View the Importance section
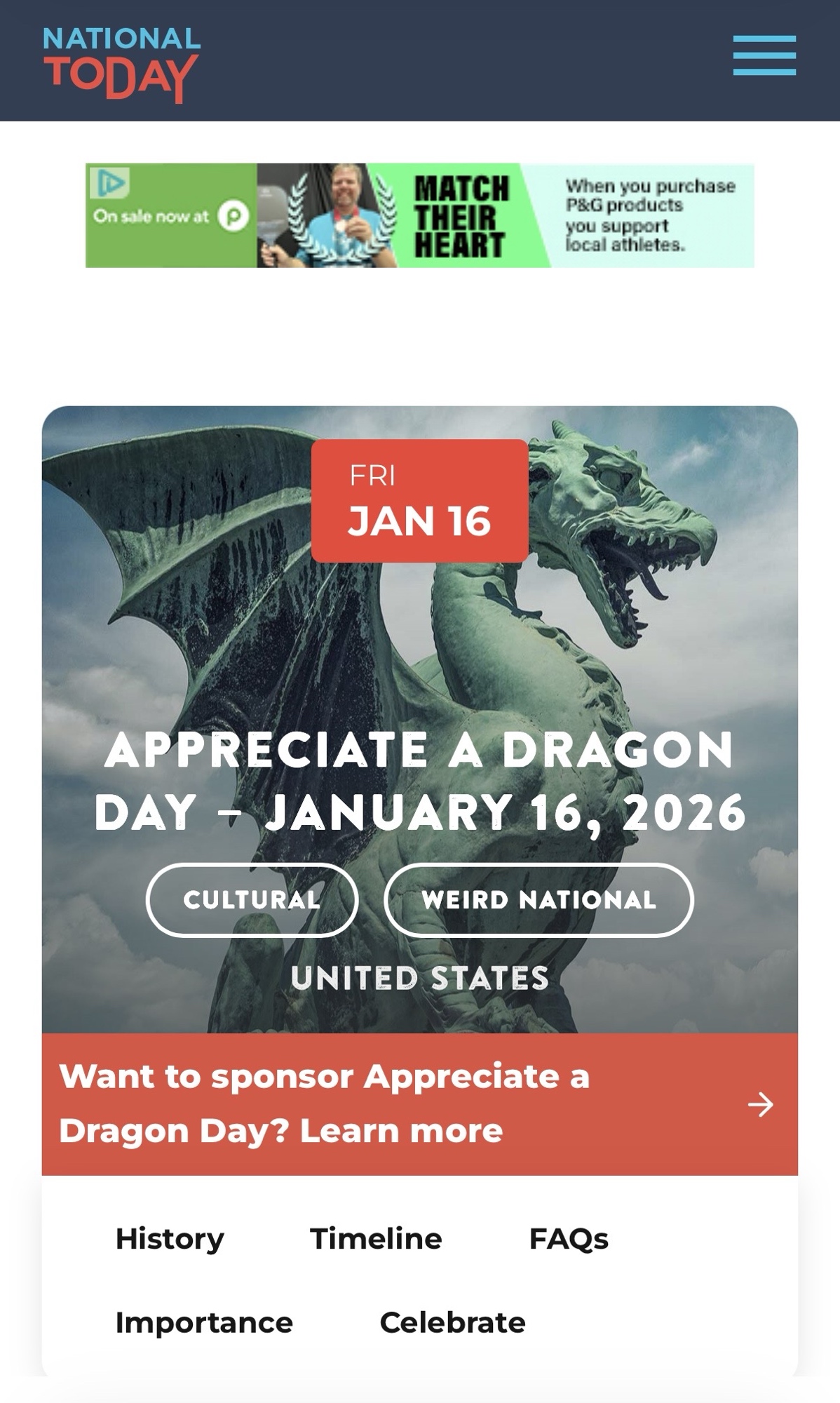 tap(204, 1323)
